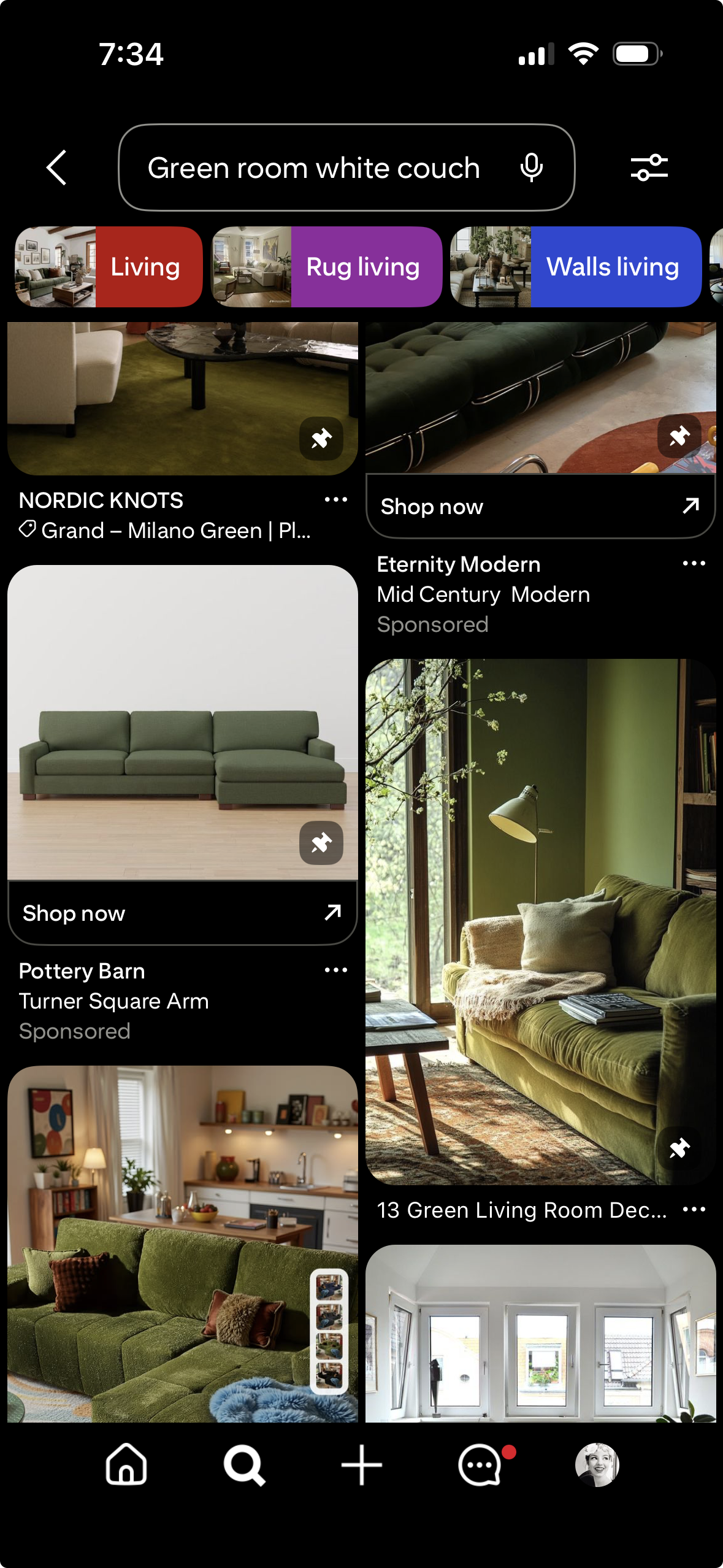The image size is (723, 1568).
Task: Open more options for 13 Green Living pin
Action: (694, 1210)
